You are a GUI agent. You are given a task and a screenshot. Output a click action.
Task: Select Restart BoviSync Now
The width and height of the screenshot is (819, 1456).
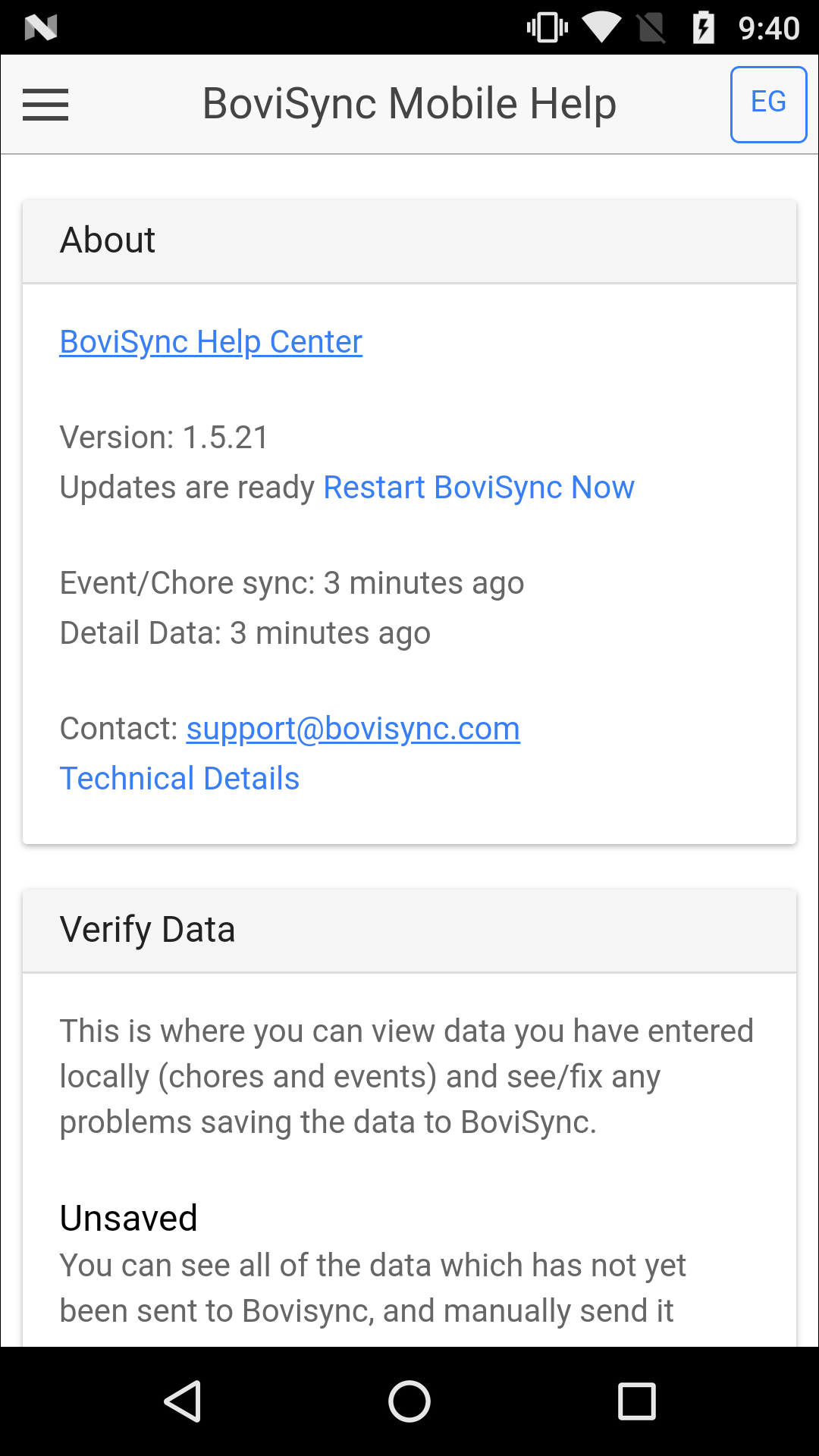479,488
